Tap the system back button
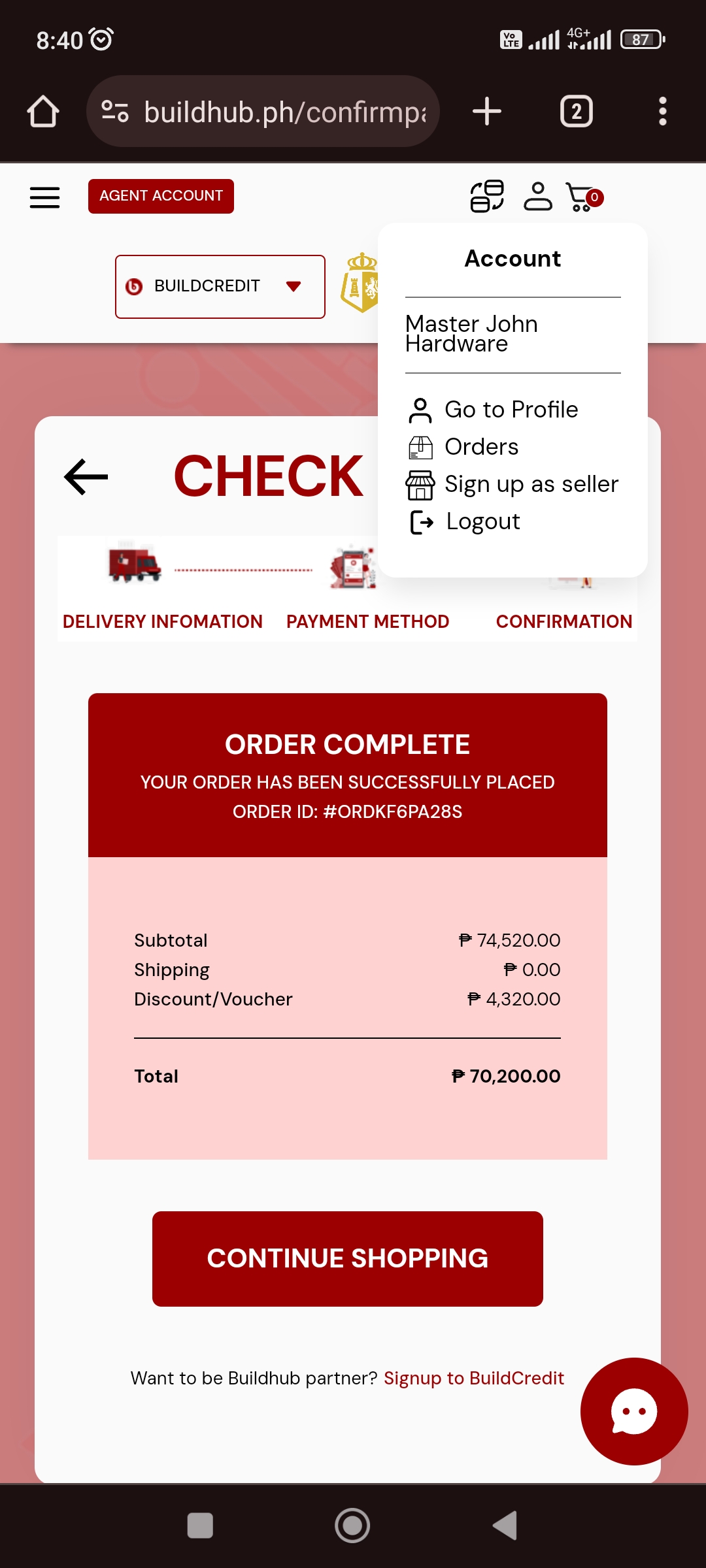Viewport: 706px width, 1568px height. pos(505,1526)
